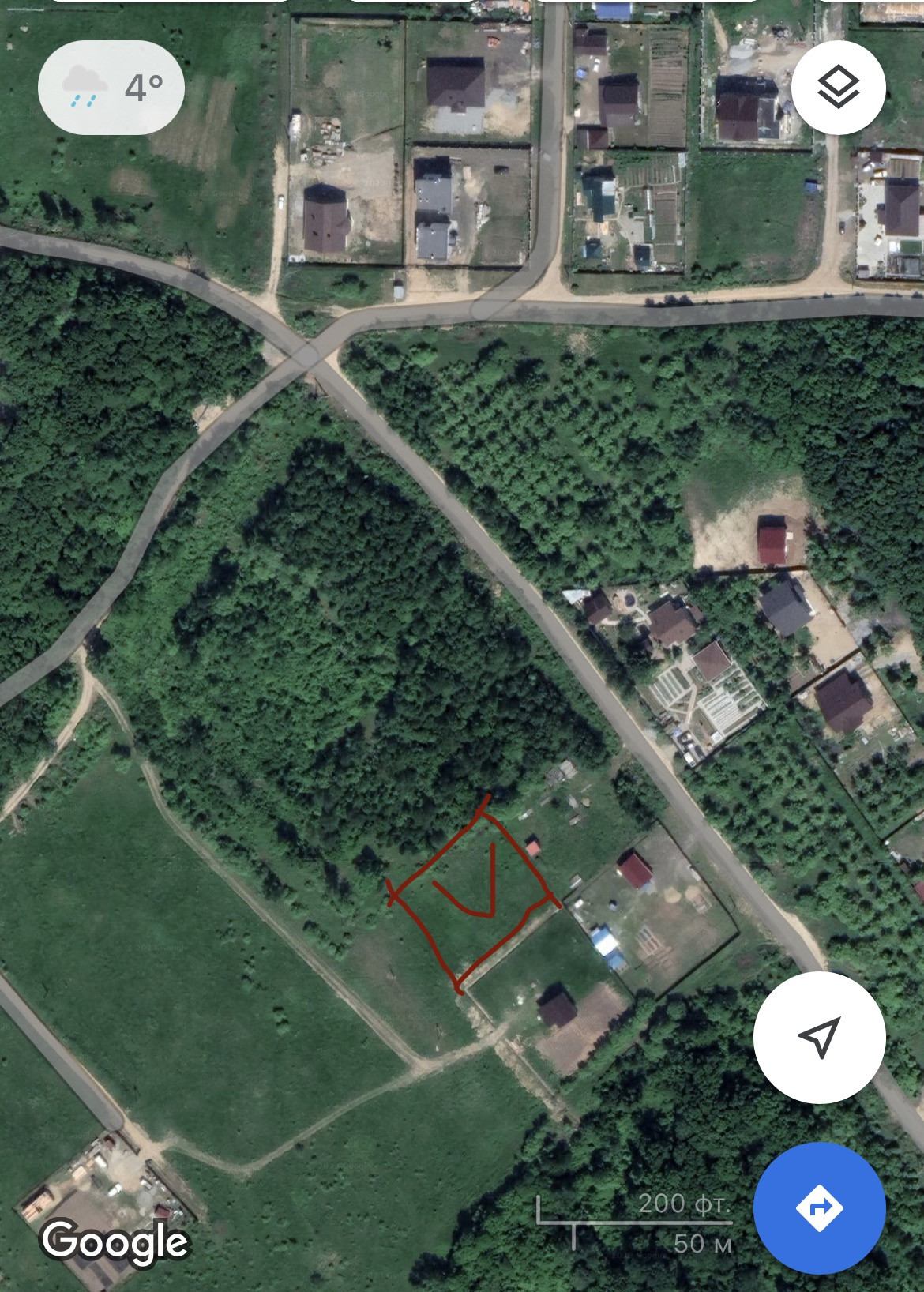Open the 4° weather widget
Screen dimensions: 924x1292
pos(111,87)
